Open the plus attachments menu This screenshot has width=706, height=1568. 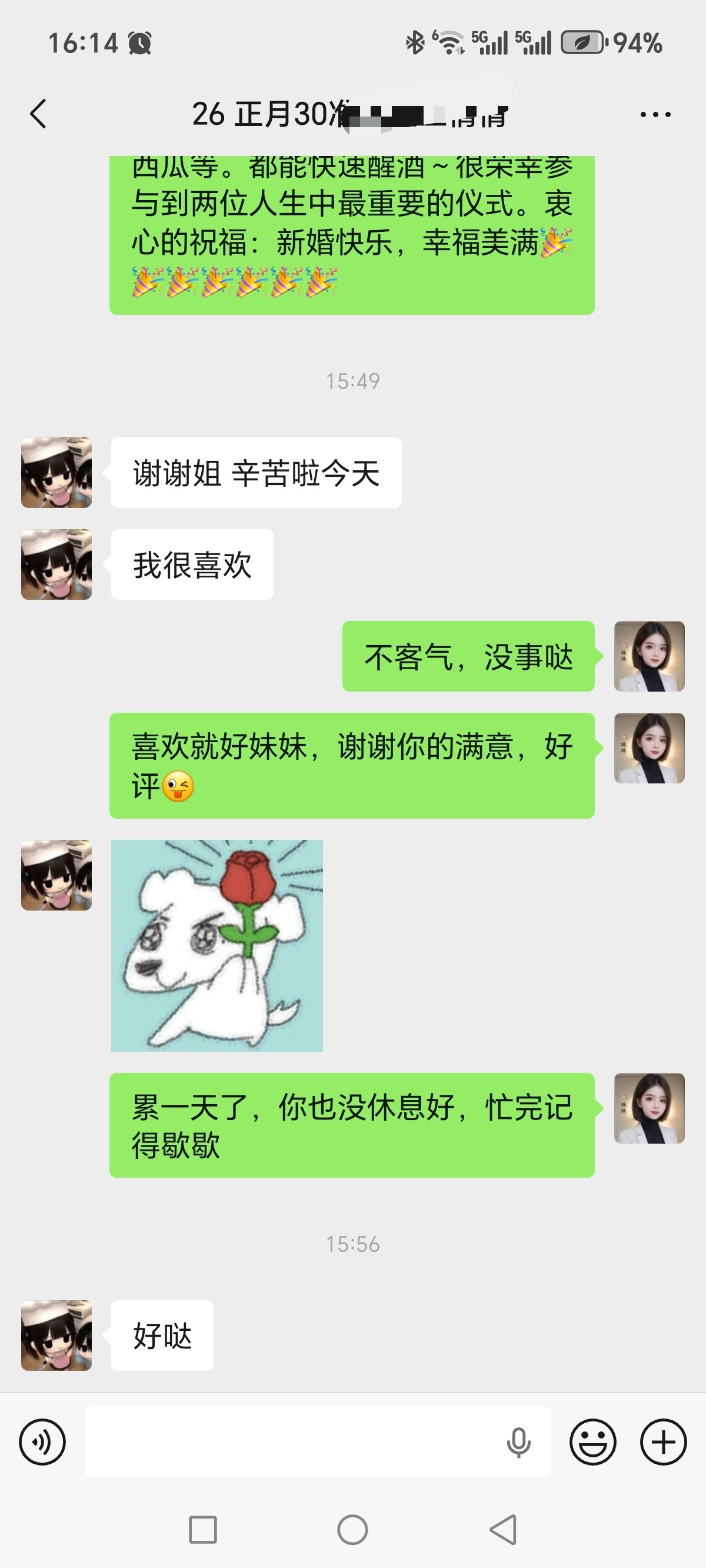[664, 1441]
